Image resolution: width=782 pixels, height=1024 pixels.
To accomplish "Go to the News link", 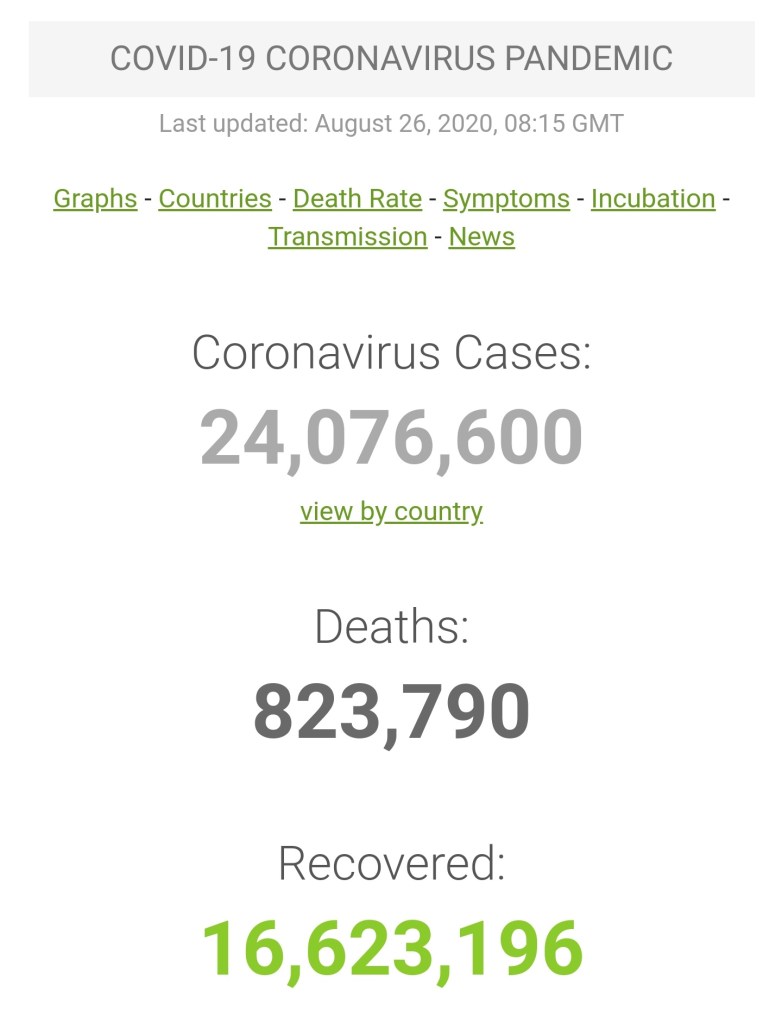I will click(x=481, y=237).
